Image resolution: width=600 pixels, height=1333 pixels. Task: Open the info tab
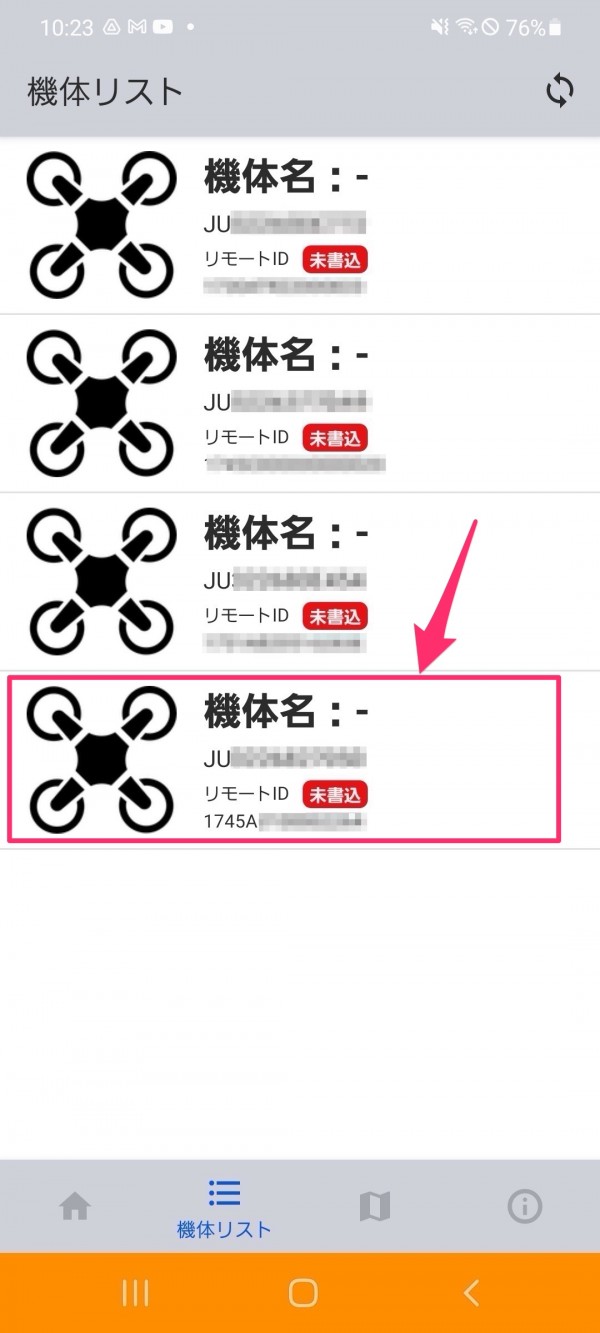(x=524, y=1207)
